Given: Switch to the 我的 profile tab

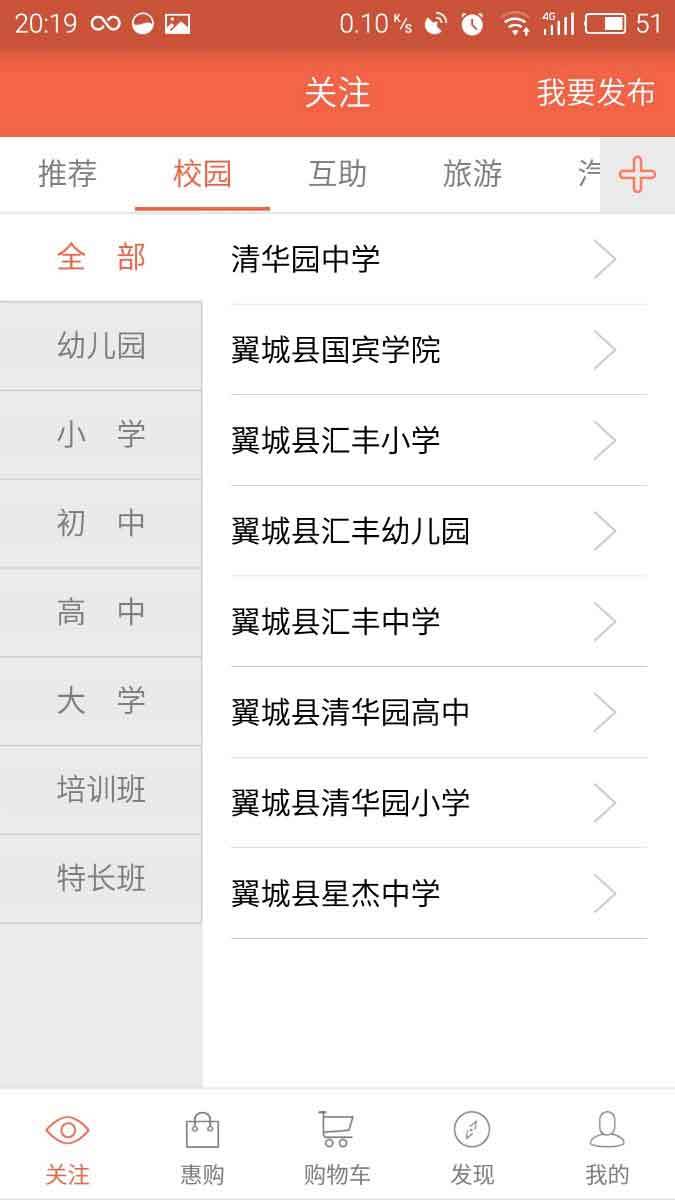Looking at the screenshot, I should coord(606,1147).
